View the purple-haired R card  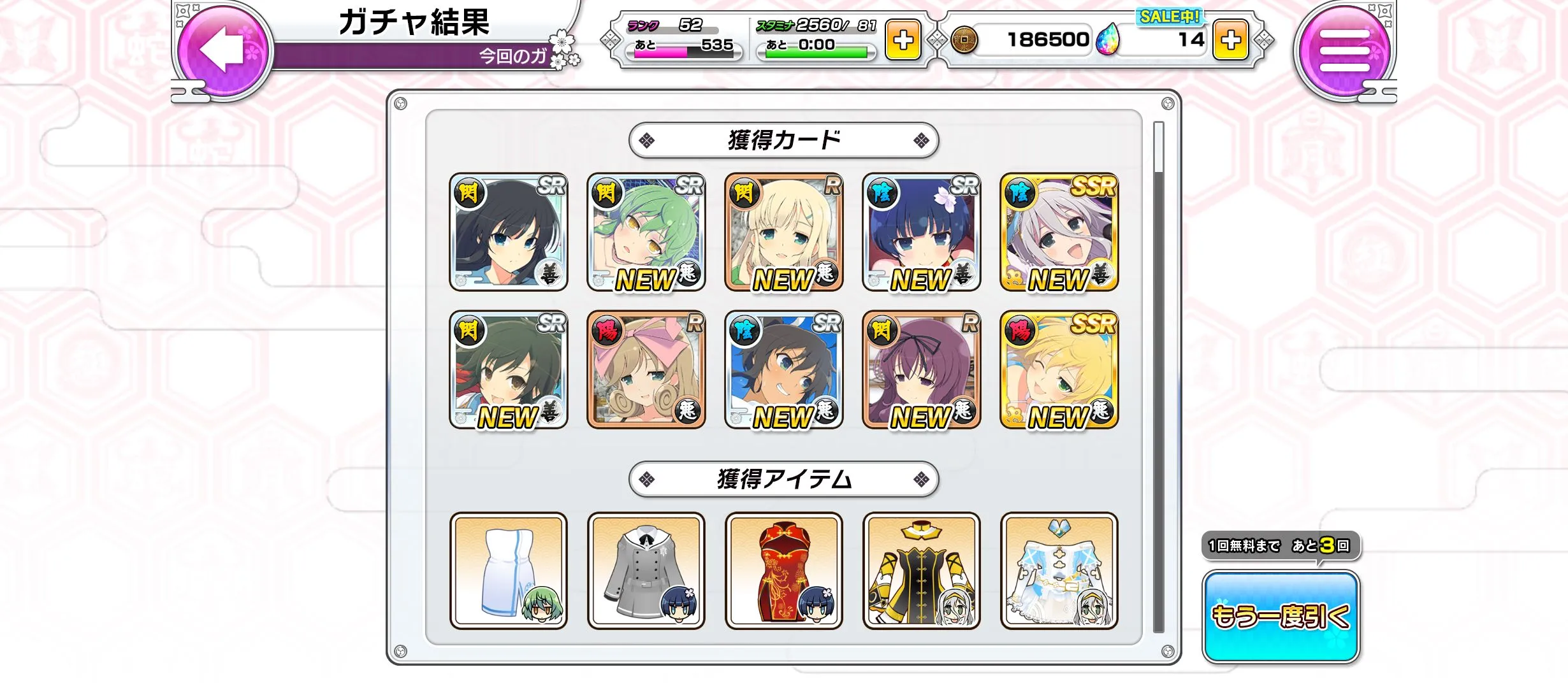921,369
